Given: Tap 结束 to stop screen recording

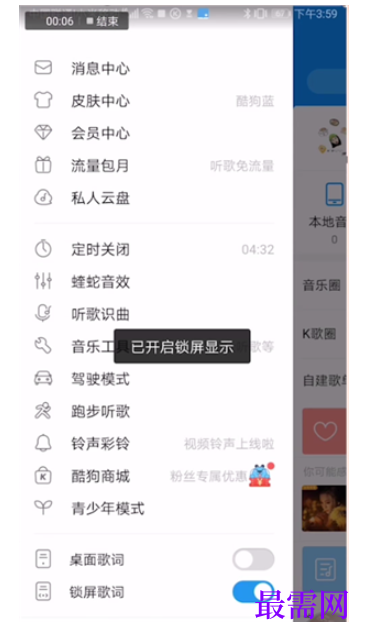Looking at the screenshot, I should (x=102, y=21).
